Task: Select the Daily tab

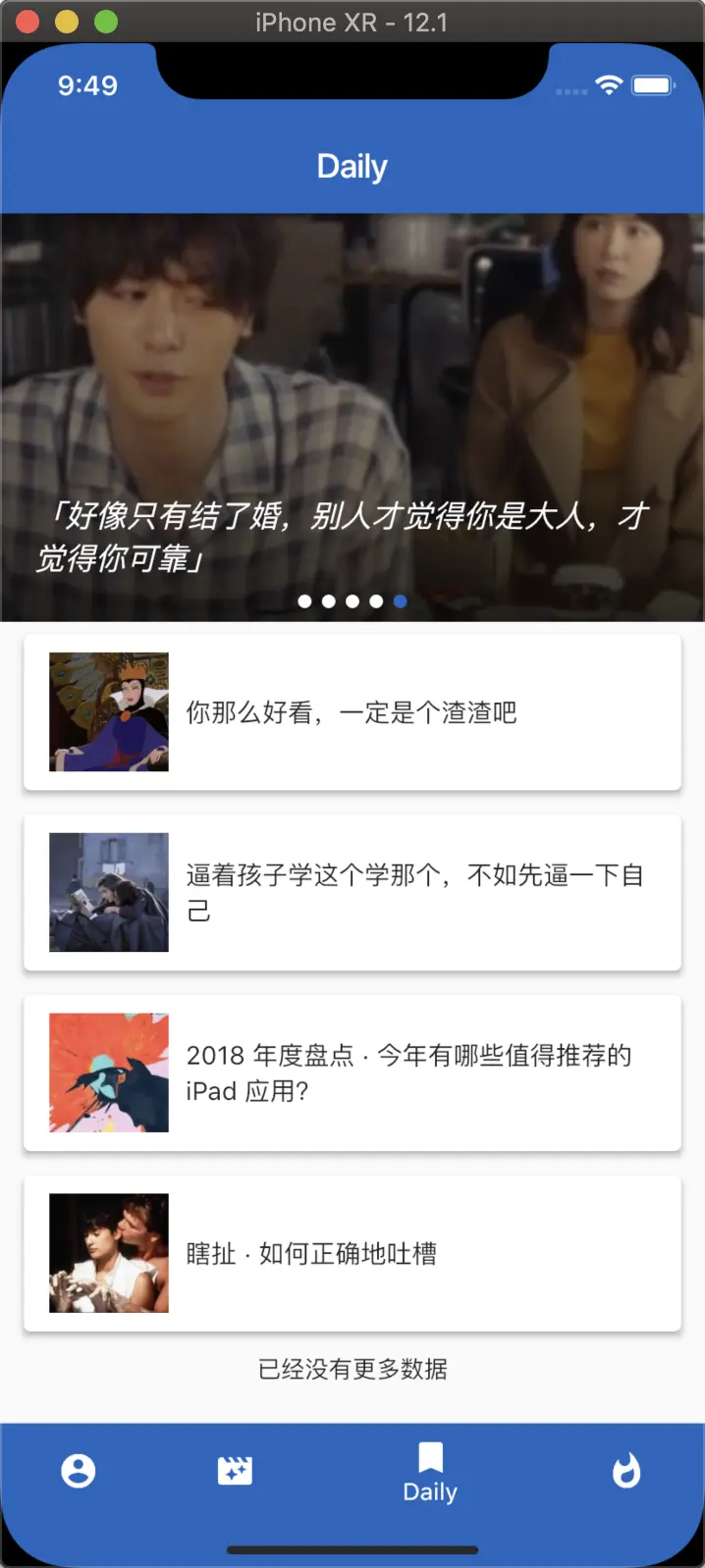Action: tap(430, 1472)
